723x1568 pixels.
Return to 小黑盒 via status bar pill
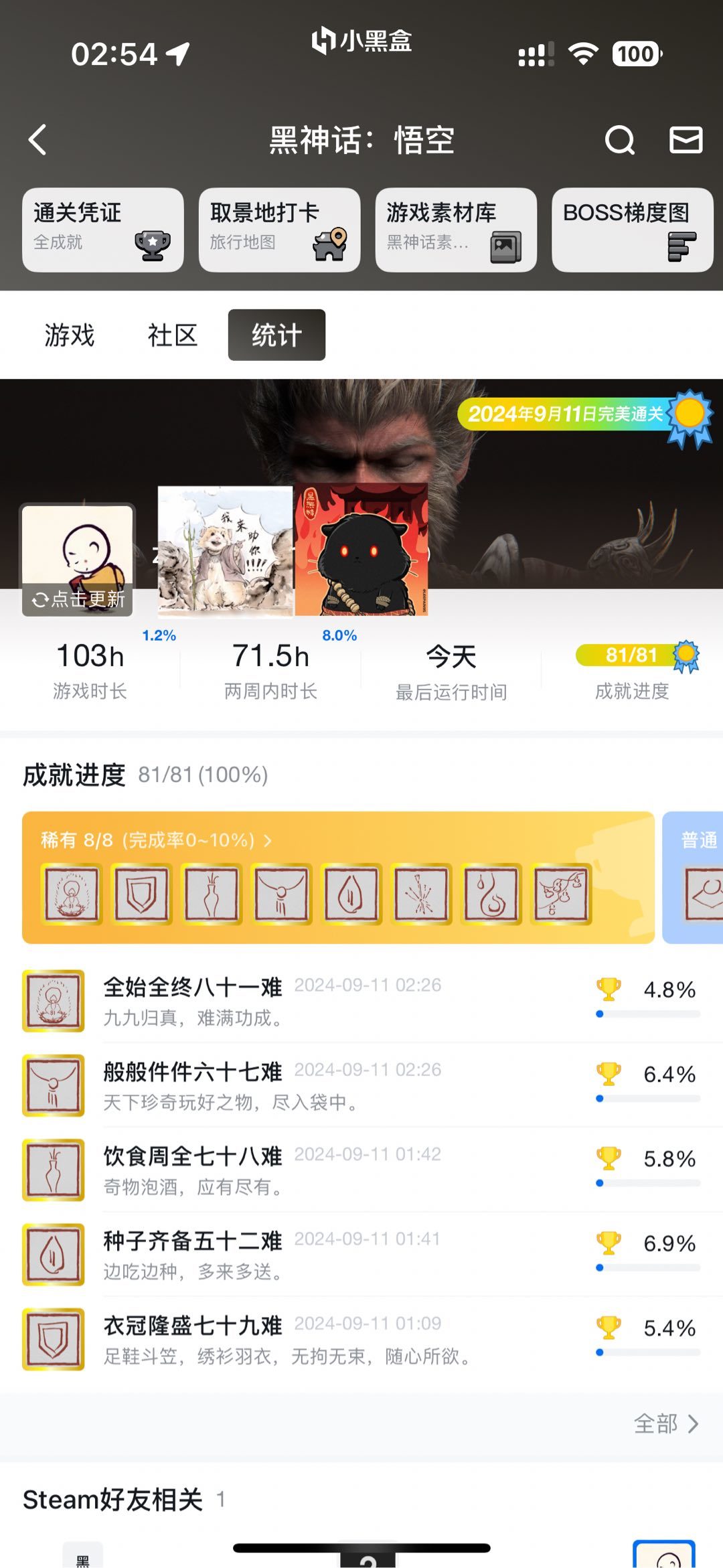pyautogui.click(x=361, y=41)
